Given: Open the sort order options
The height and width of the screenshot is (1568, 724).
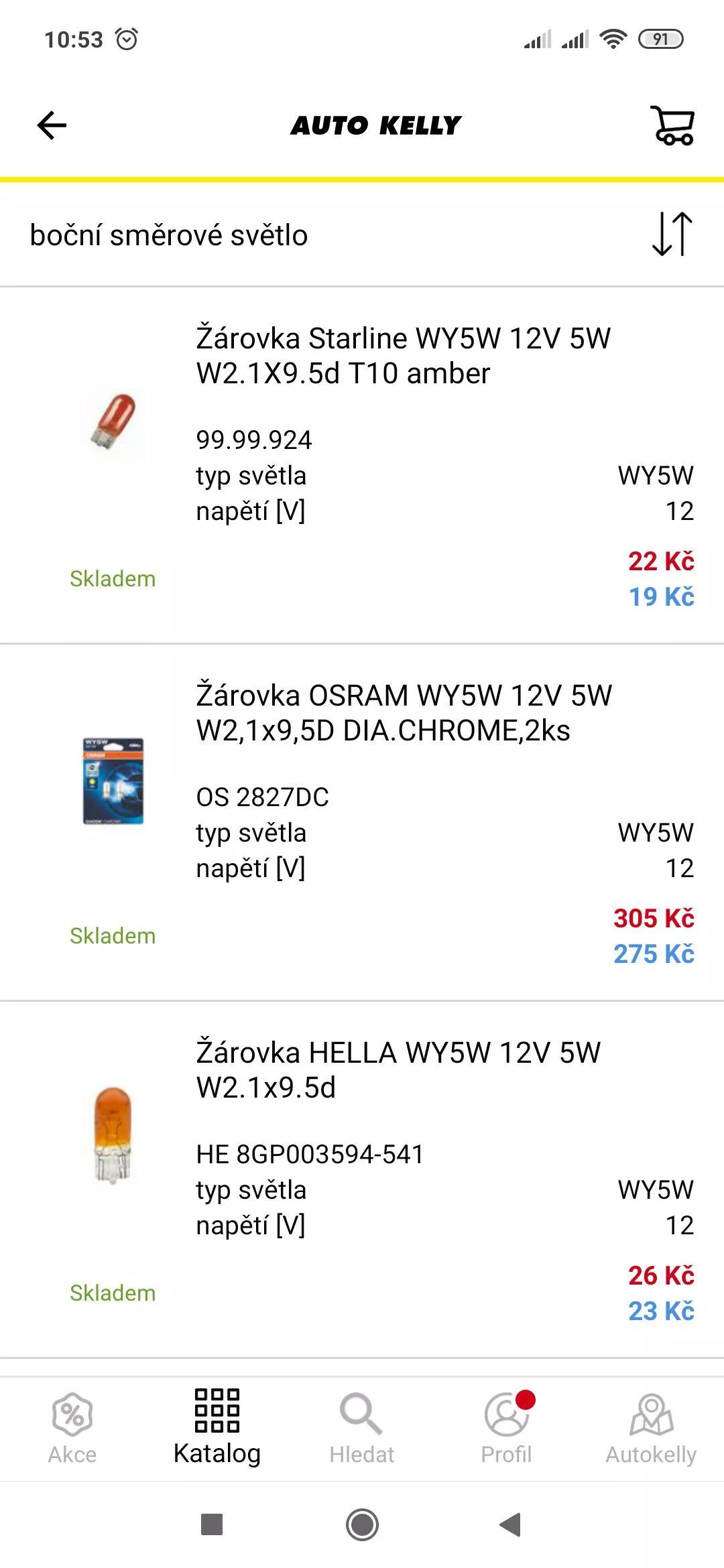Looking at the screenshot, I should 672,234.
